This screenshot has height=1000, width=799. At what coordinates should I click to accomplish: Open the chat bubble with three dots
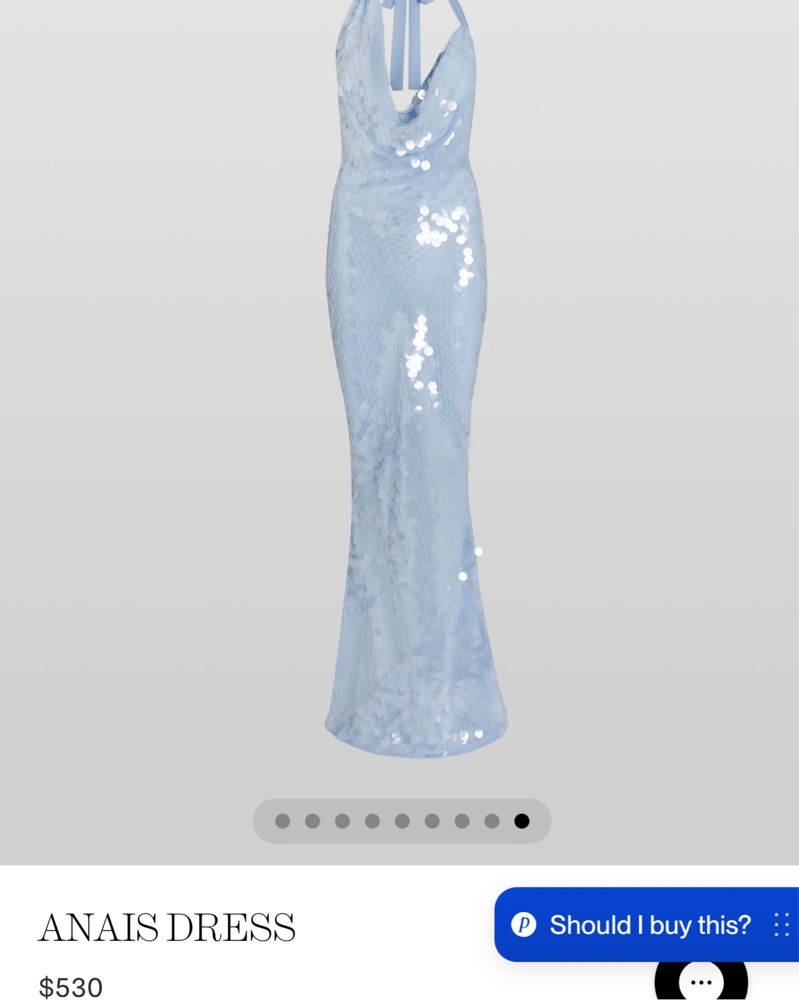[701, 982]
